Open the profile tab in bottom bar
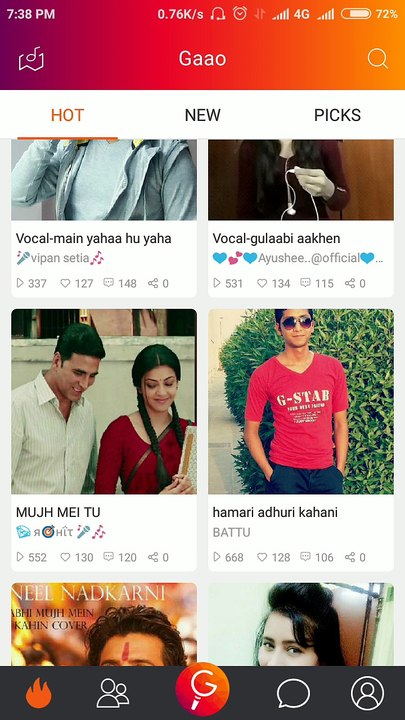405x720 pixels. click(367, 693)
